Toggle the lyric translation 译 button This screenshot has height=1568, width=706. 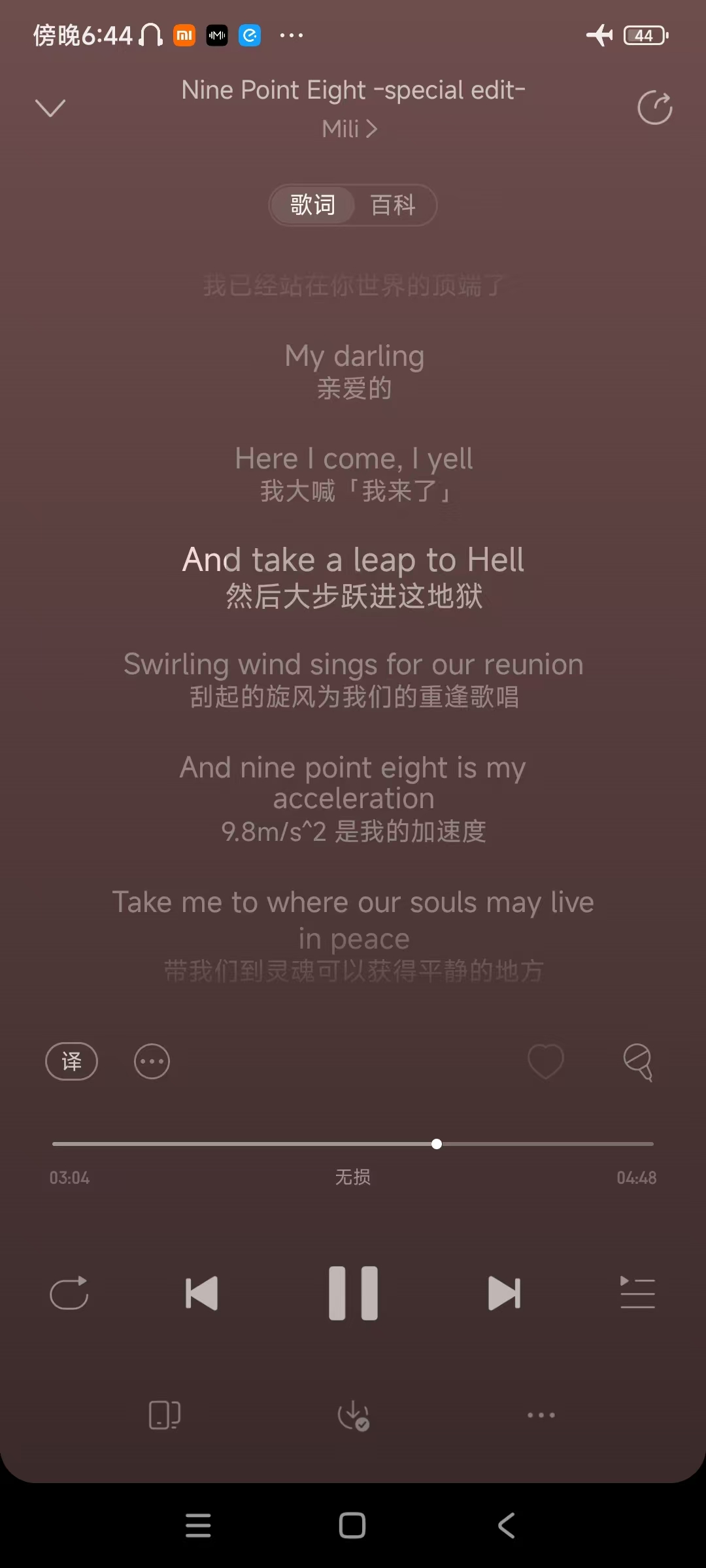point(71,1061)
